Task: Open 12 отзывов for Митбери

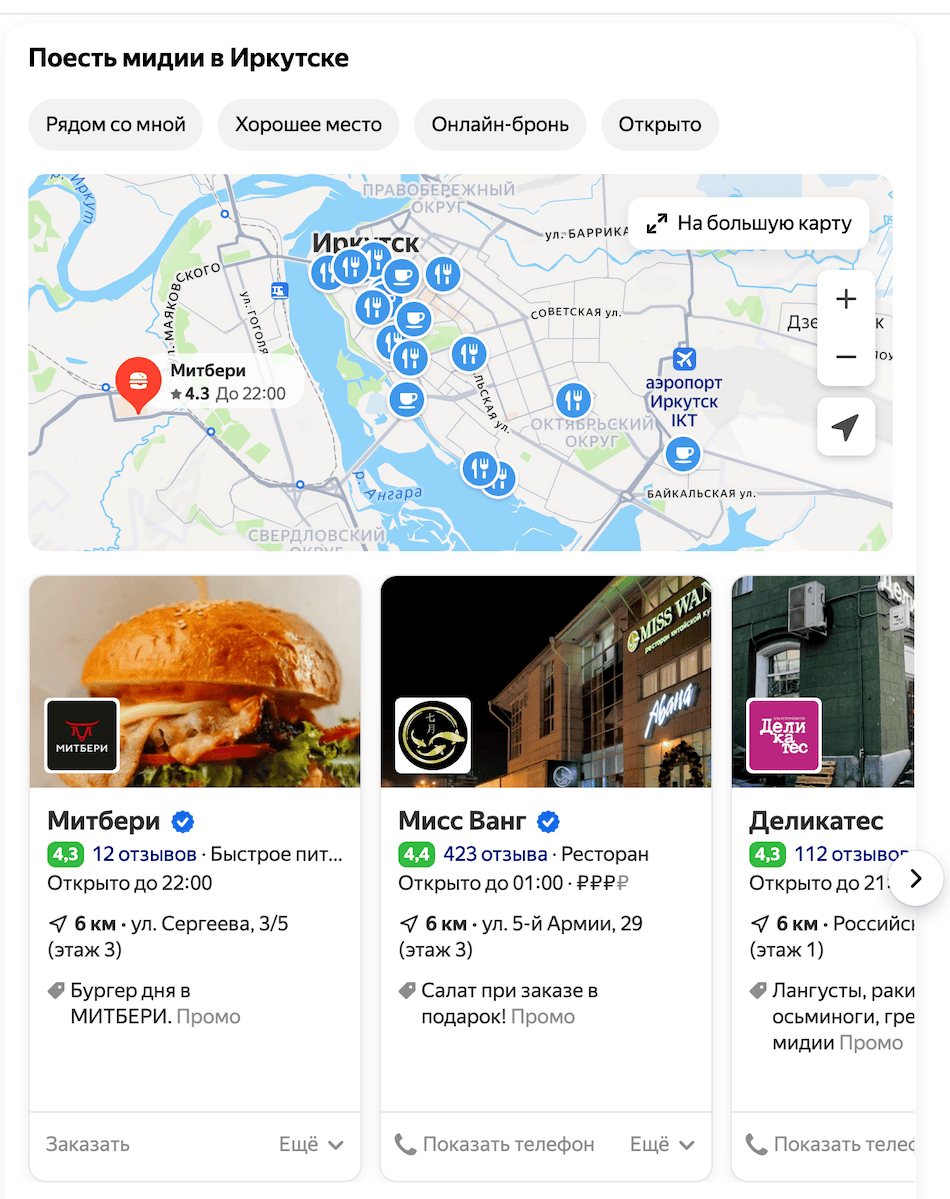Action: (x=144, y=855)
